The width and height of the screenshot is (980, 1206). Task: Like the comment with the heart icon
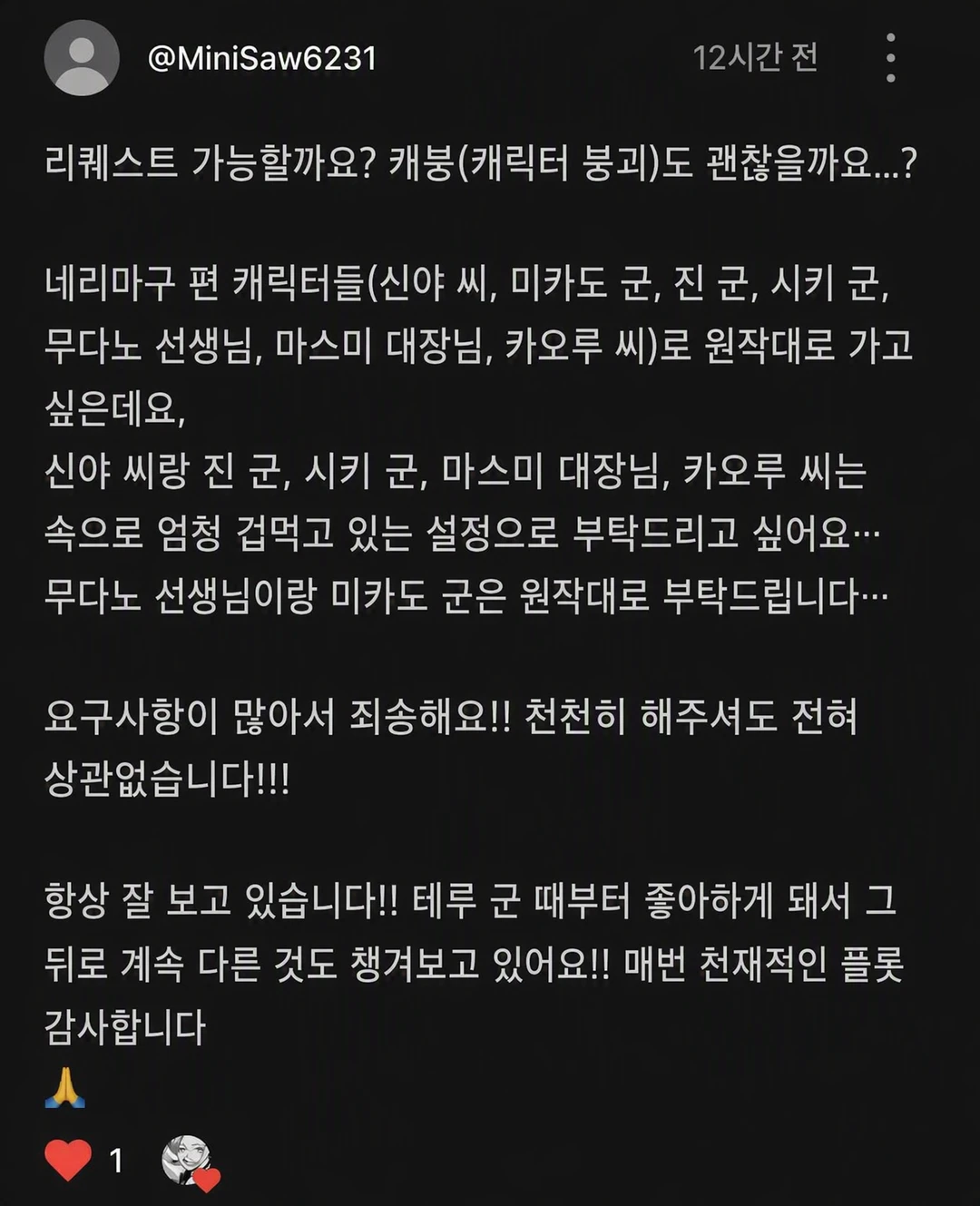tap(68, 1160)
